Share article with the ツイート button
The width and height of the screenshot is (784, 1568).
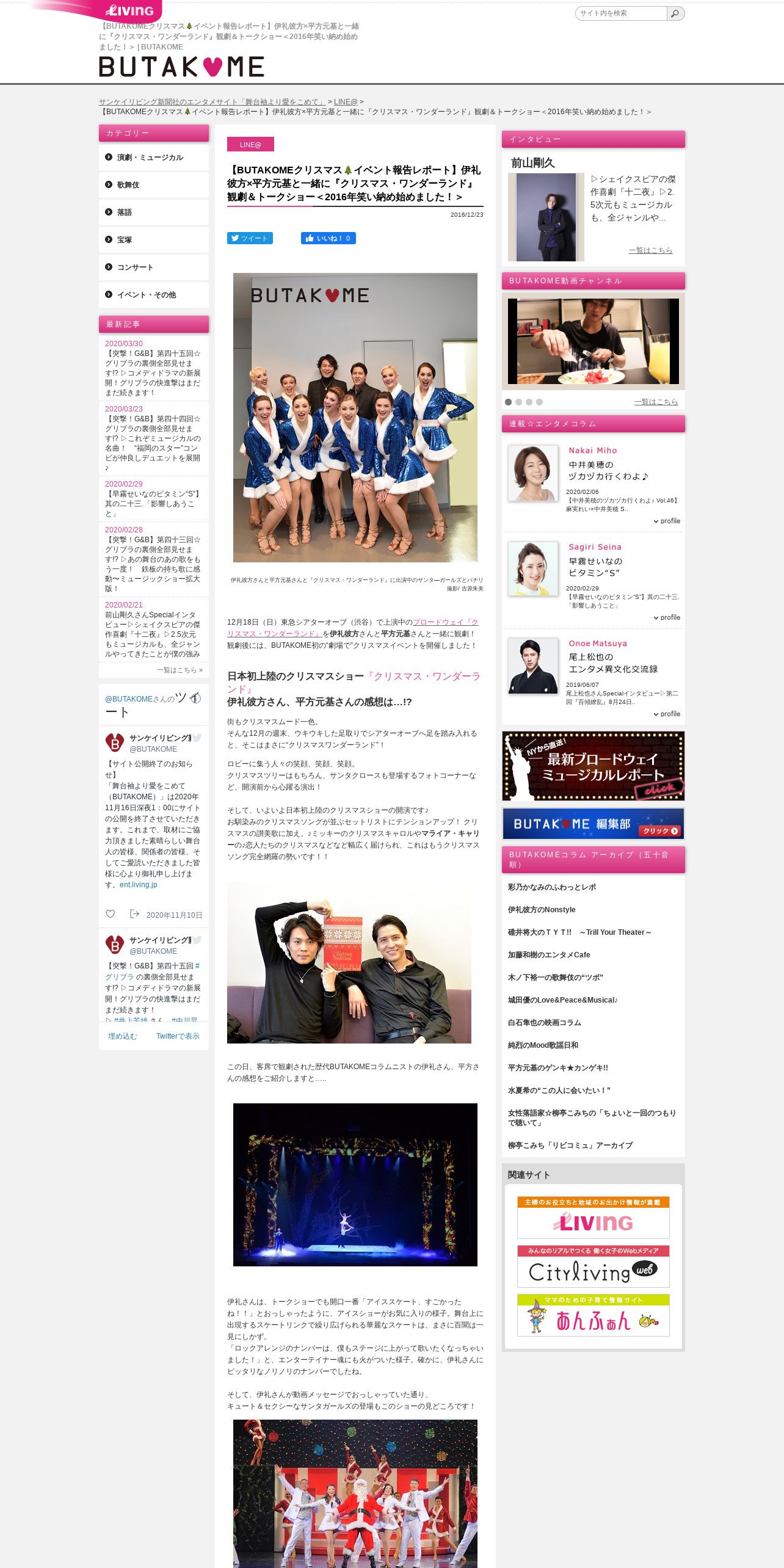tap(250, 238)
